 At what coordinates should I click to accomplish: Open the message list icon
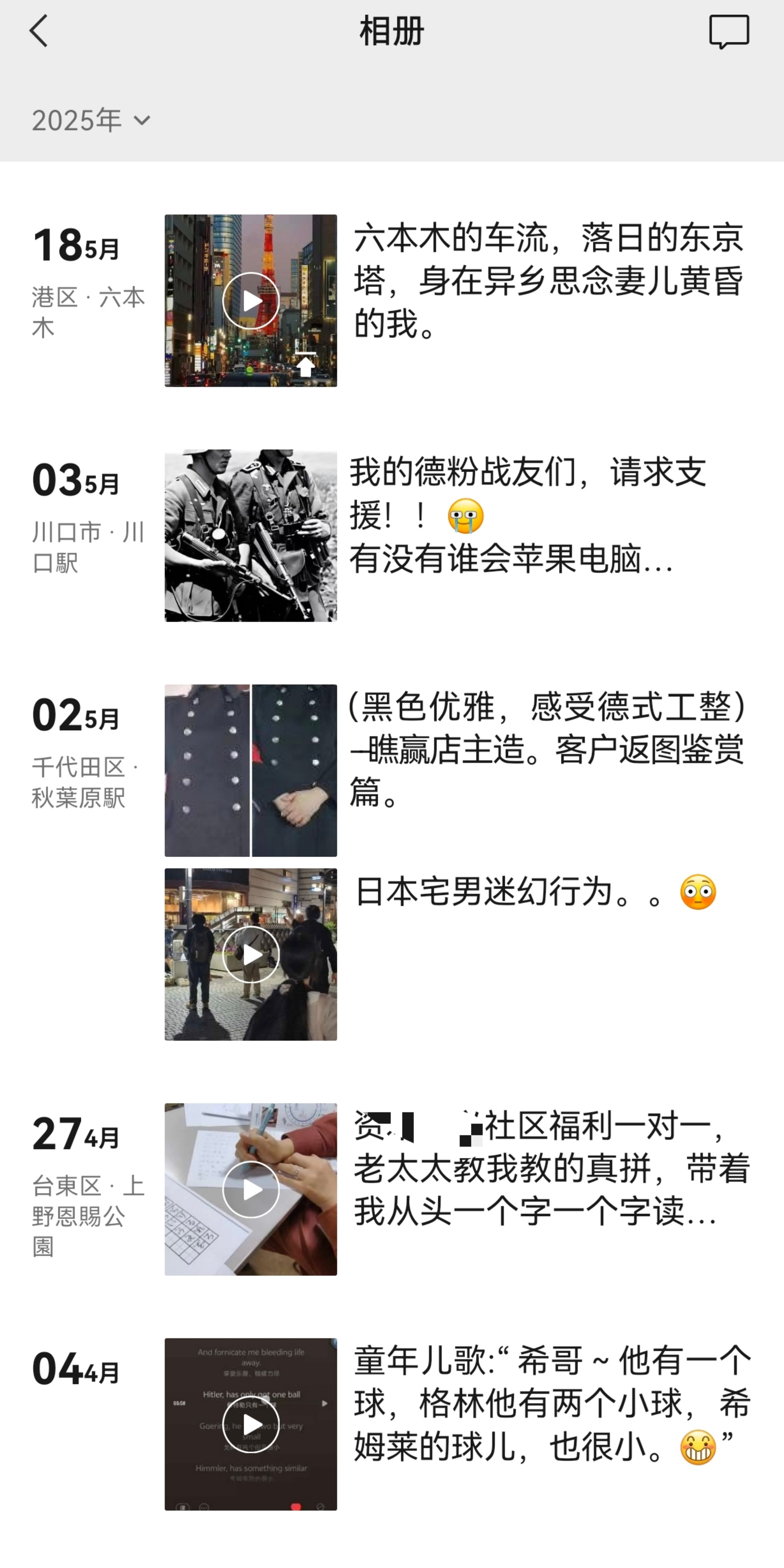[729, 32]
